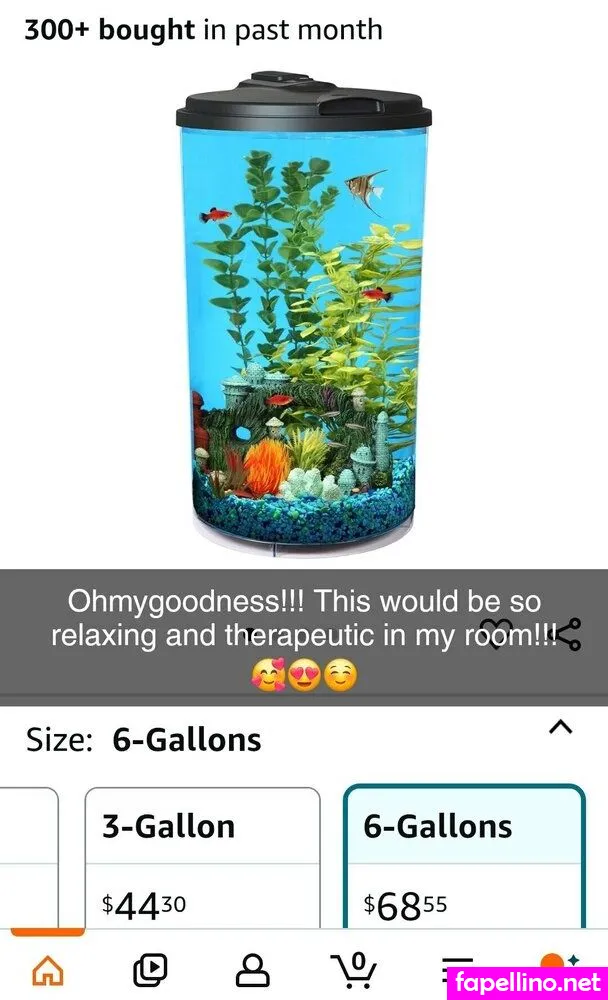Share this aquarium product
The image size is (608, 1000).
click(566, 634)
